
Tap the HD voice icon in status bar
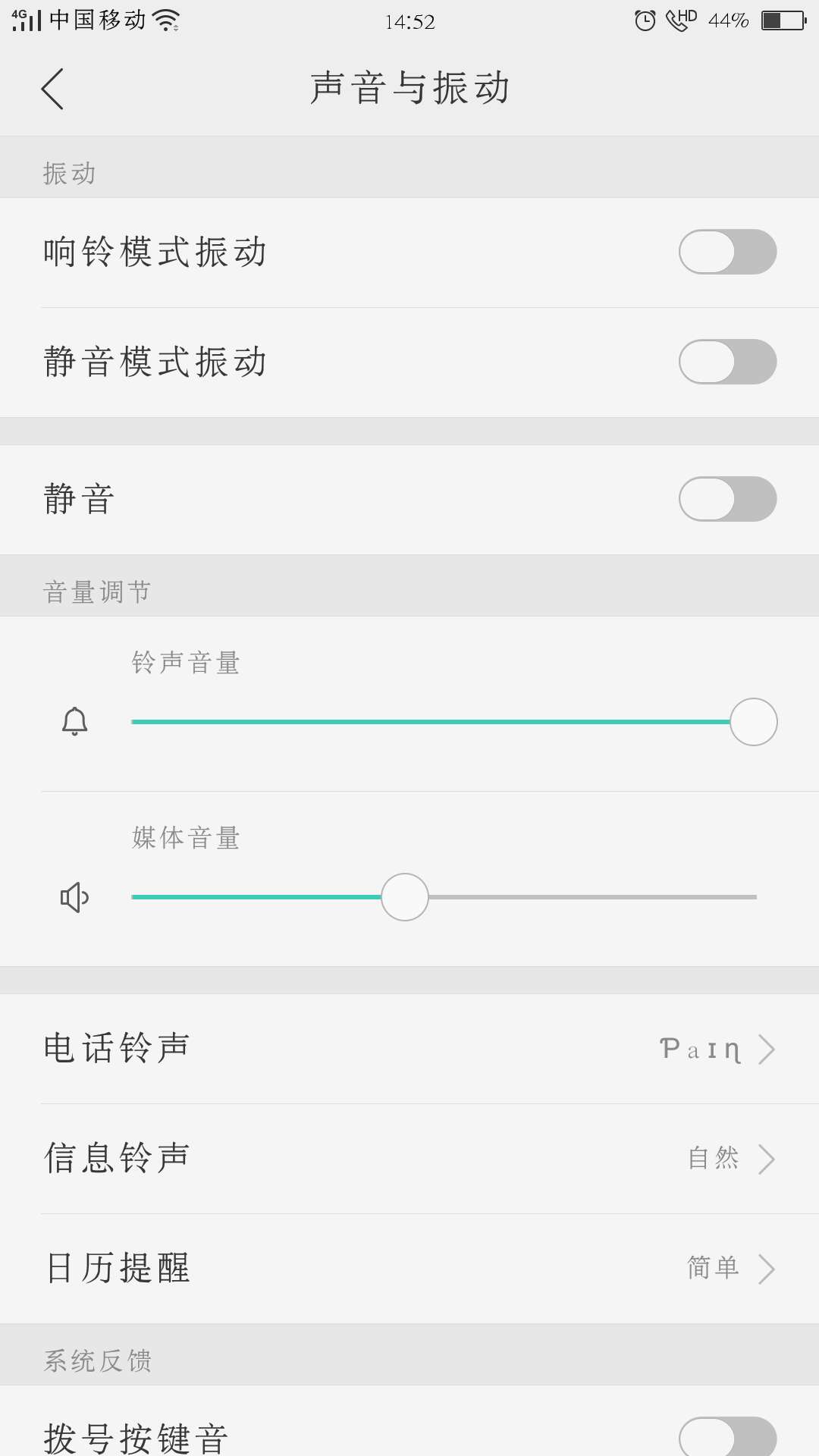pyautogui.click(x=679, y=19)
